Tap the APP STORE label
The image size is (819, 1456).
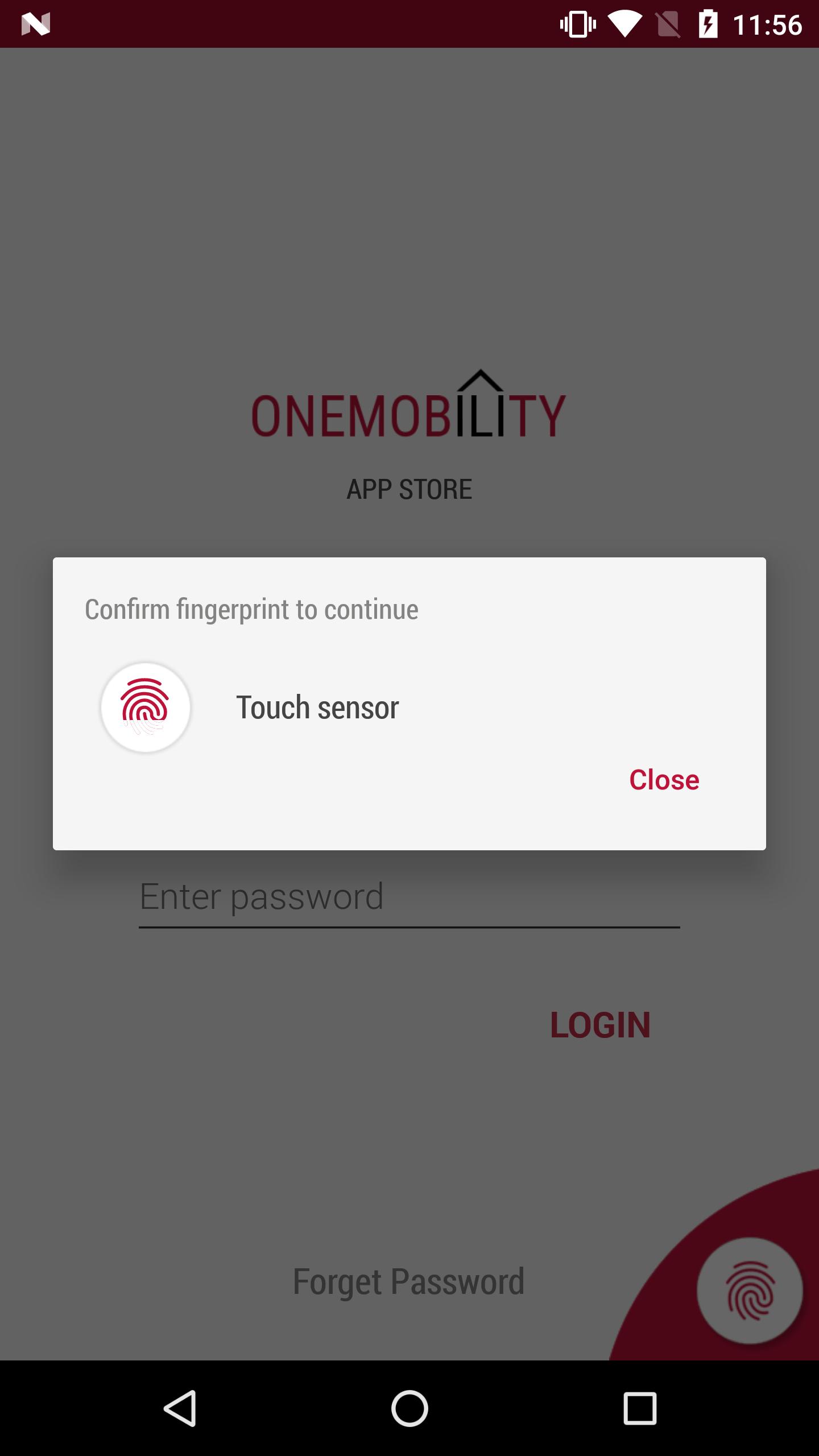[x=409, y=489]
